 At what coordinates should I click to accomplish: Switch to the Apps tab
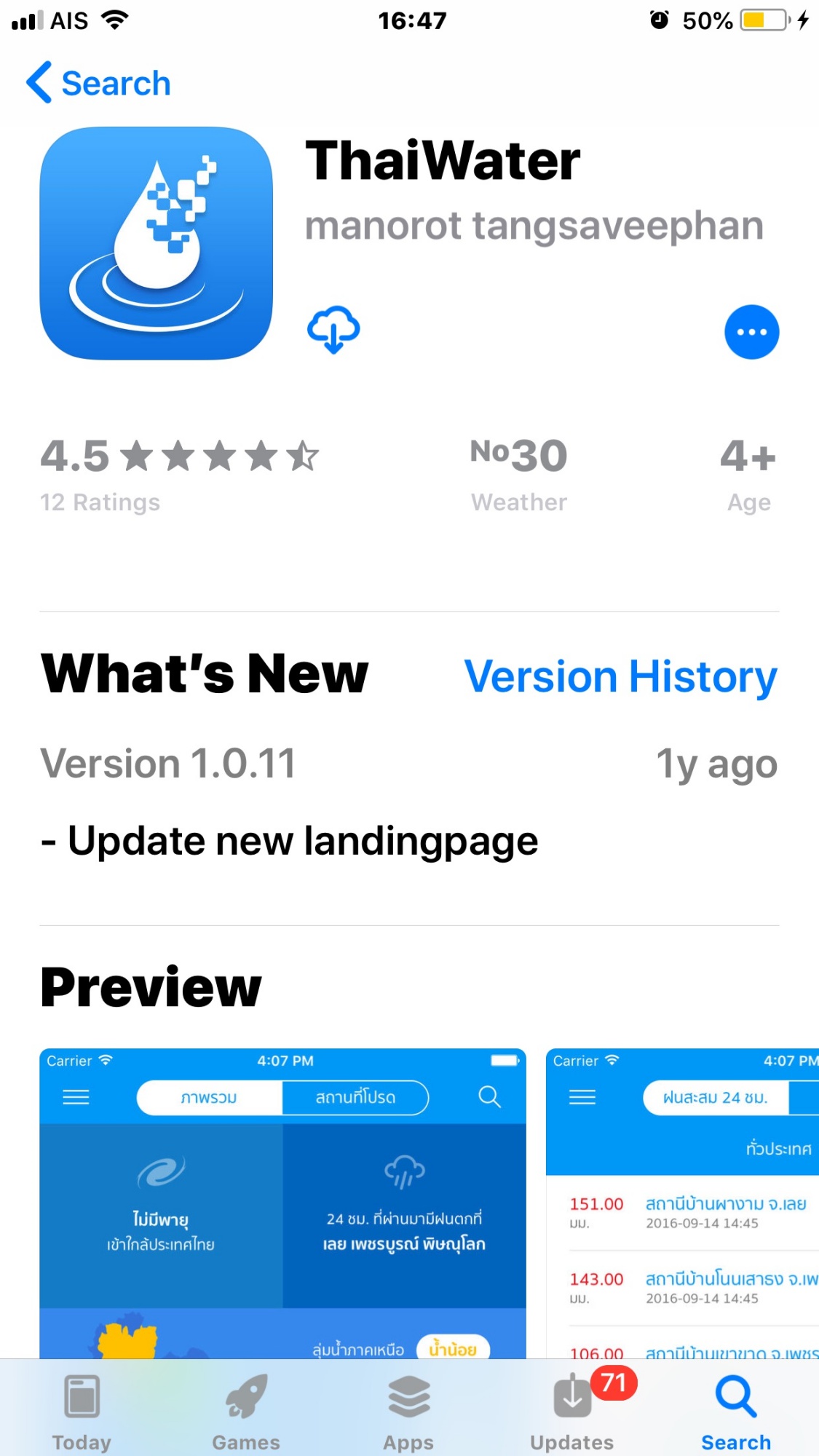[x=408, y=1412]
